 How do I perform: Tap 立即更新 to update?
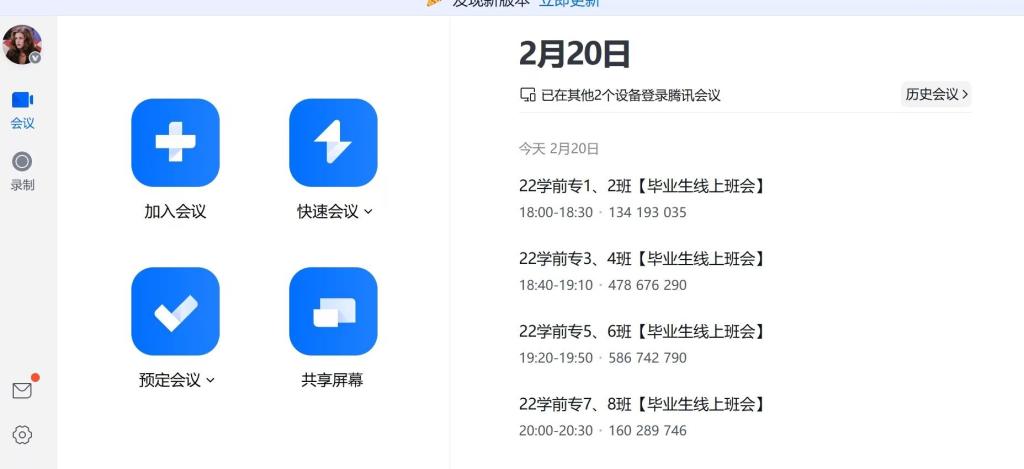tap(569, 3)
